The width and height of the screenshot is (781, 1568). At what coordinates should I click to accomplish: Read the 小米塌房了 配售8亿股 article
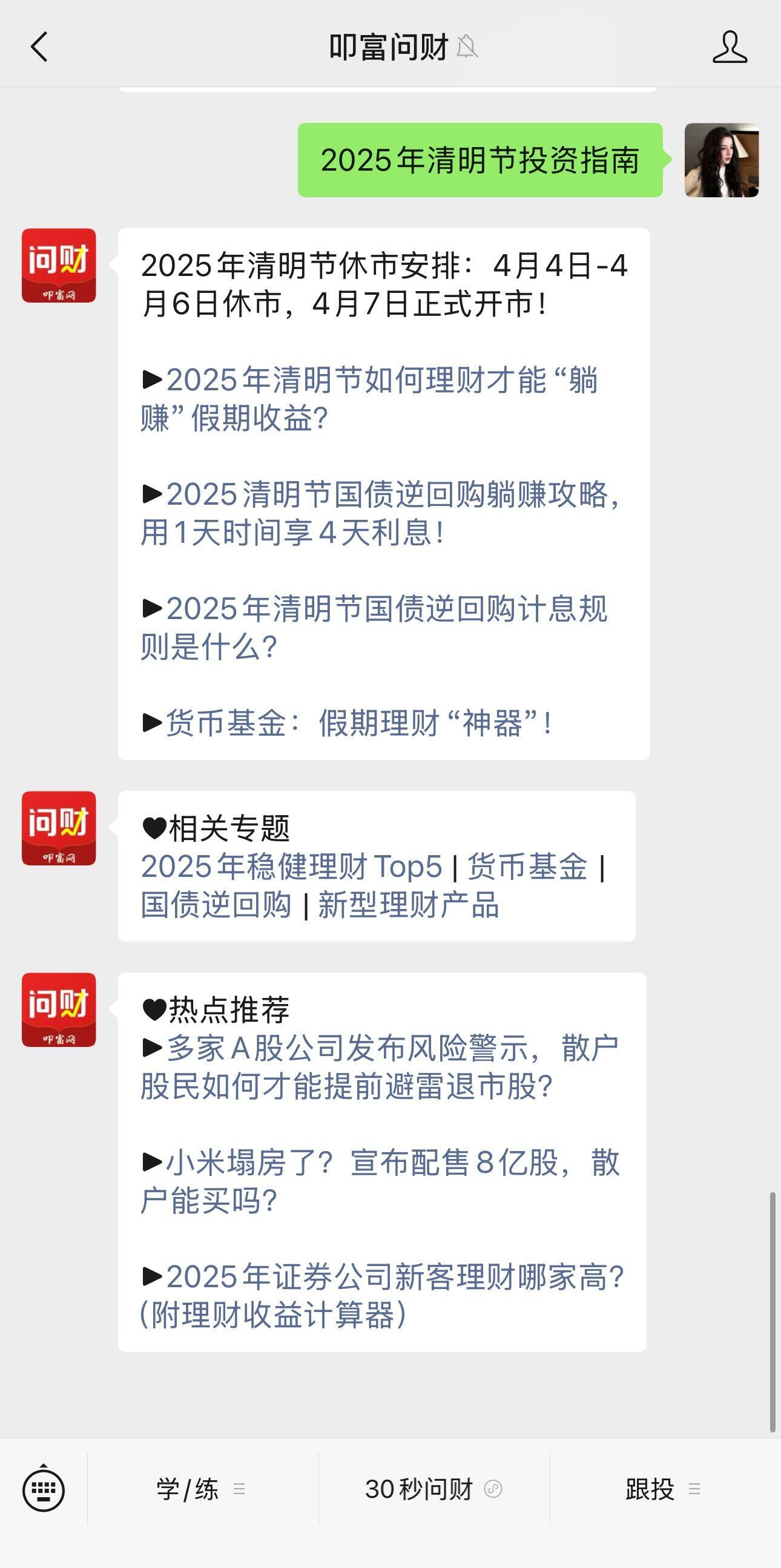(x=380, y=1181)
